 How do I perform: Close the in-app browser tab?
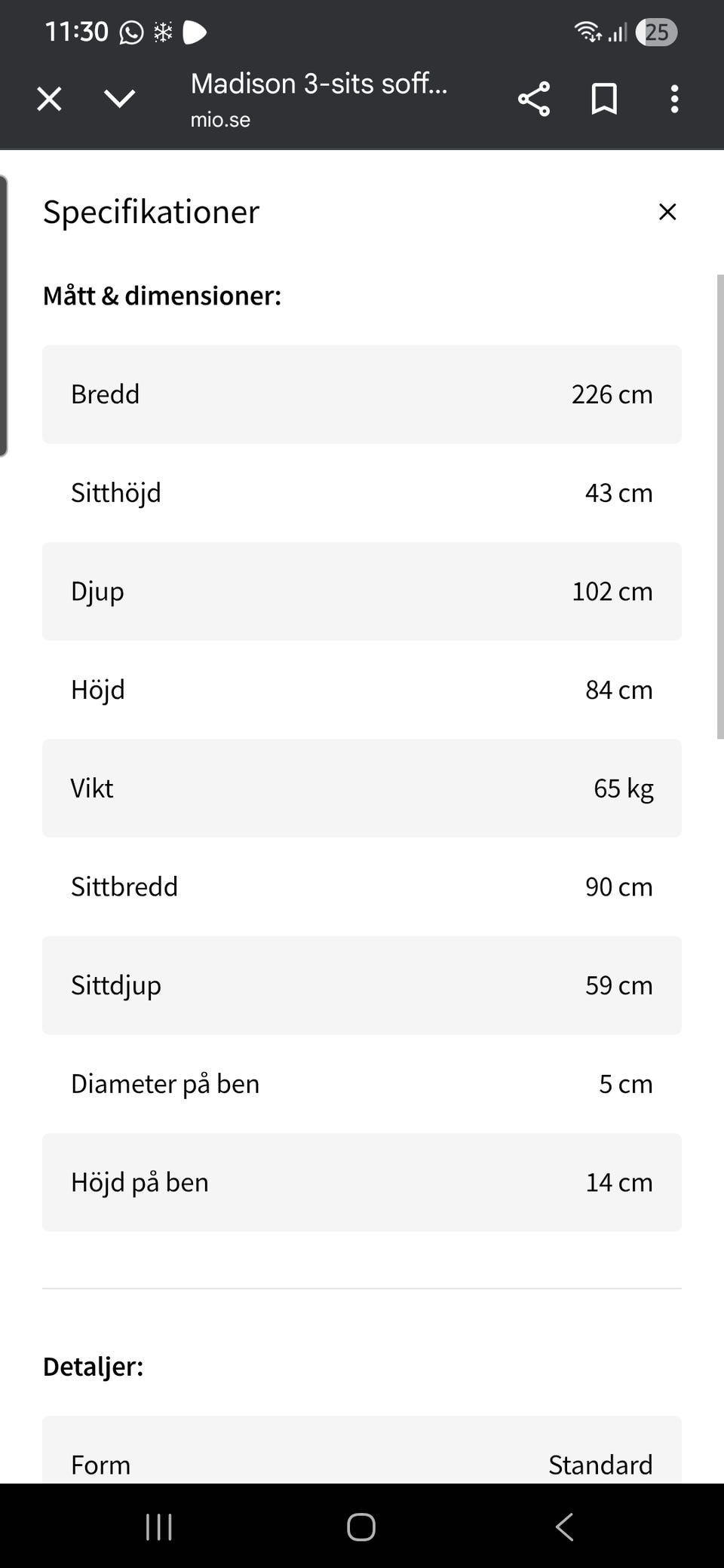[50, 99]
